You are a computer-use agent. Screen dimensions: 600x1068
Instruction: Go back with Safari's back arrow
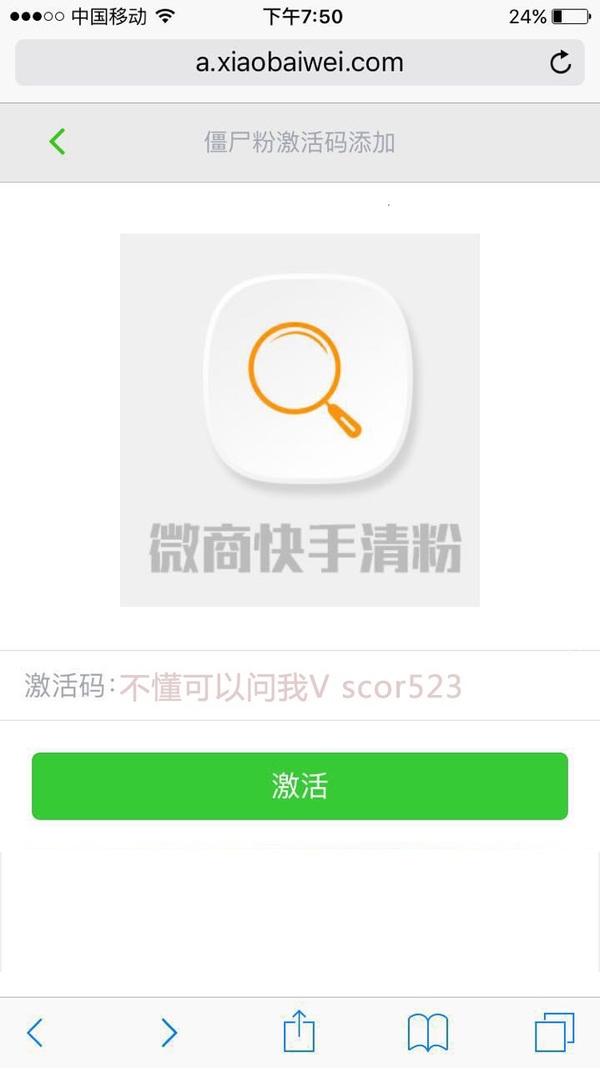coord(35,1031)
